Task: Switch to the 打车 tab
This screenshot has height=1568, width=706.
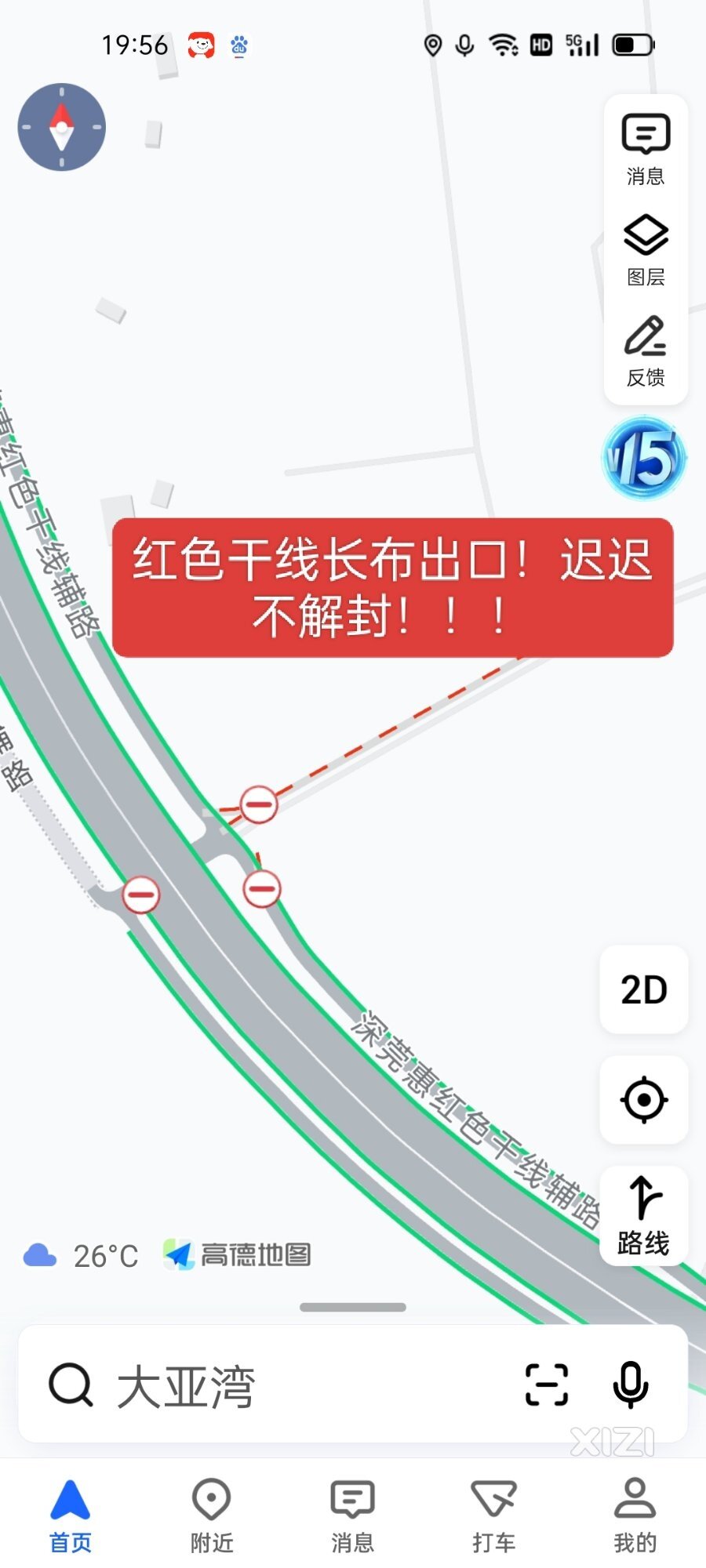Action: (494, 1515)
